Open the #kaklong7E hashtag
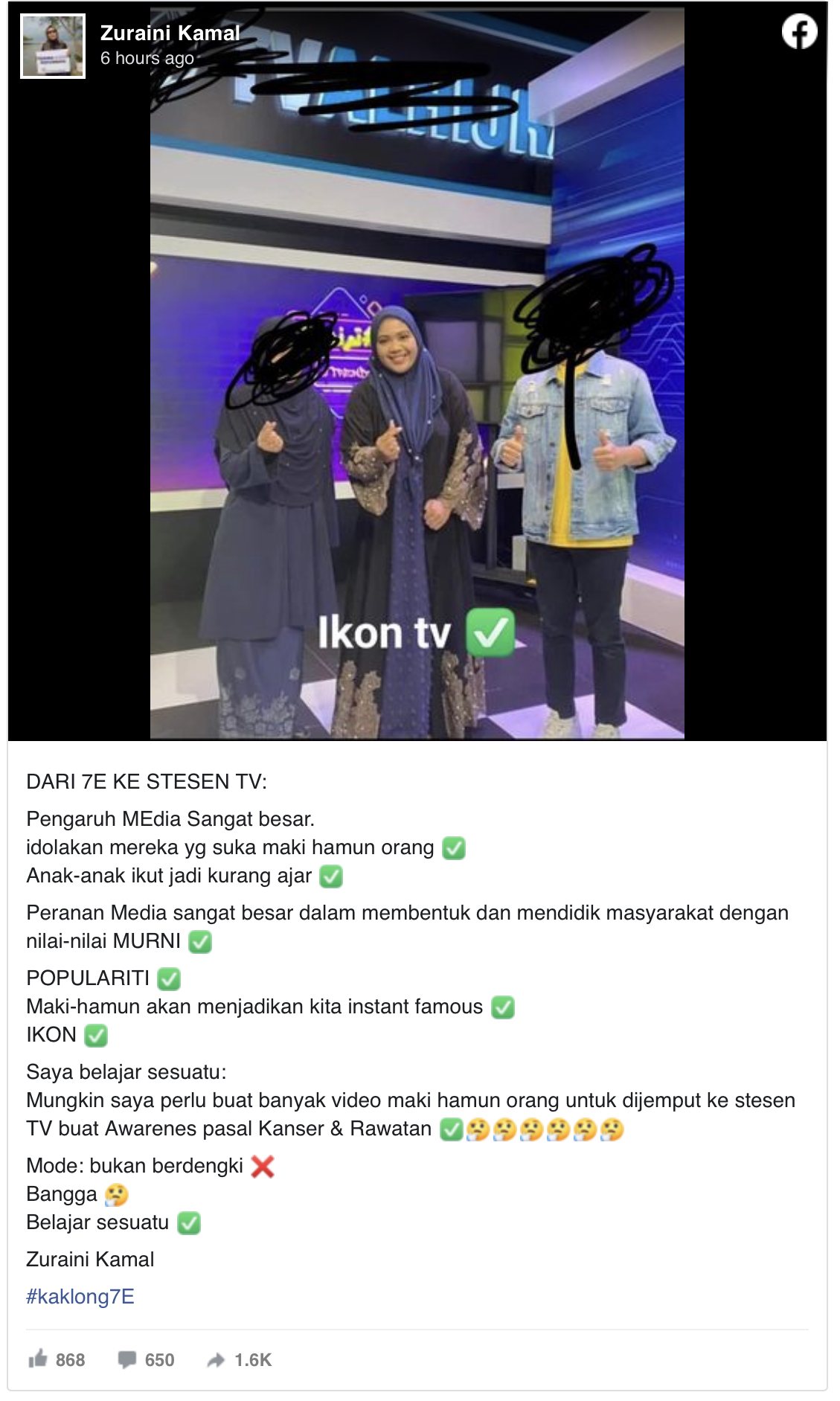 pyautogui.click(x=80, y=1297)
